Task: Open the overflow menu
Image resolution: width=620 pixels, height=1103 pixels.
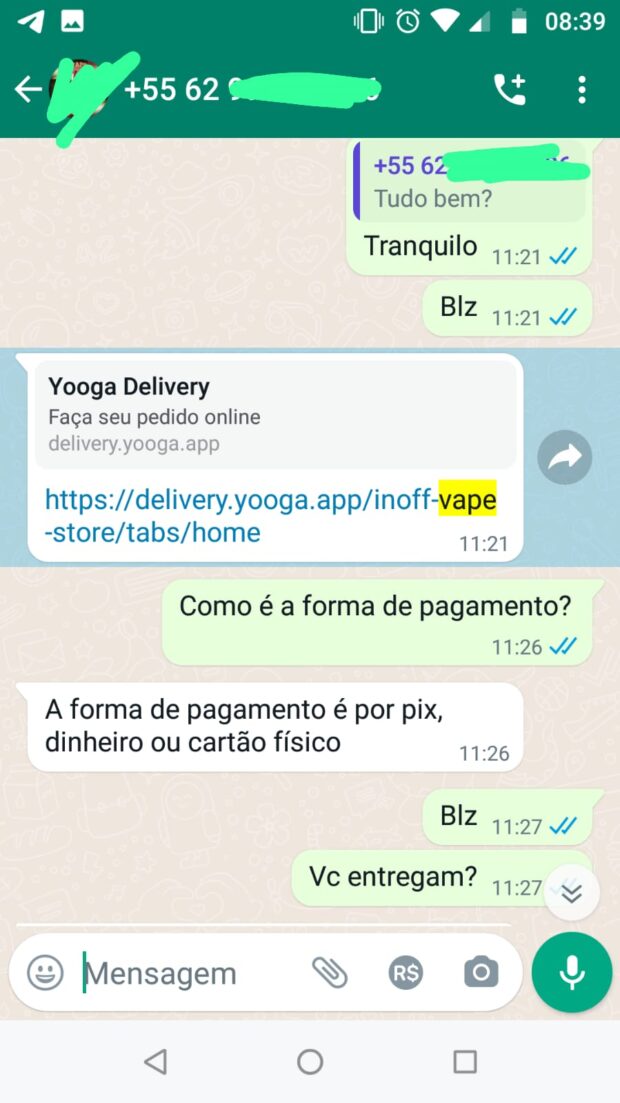Action: tap(582, 90)
